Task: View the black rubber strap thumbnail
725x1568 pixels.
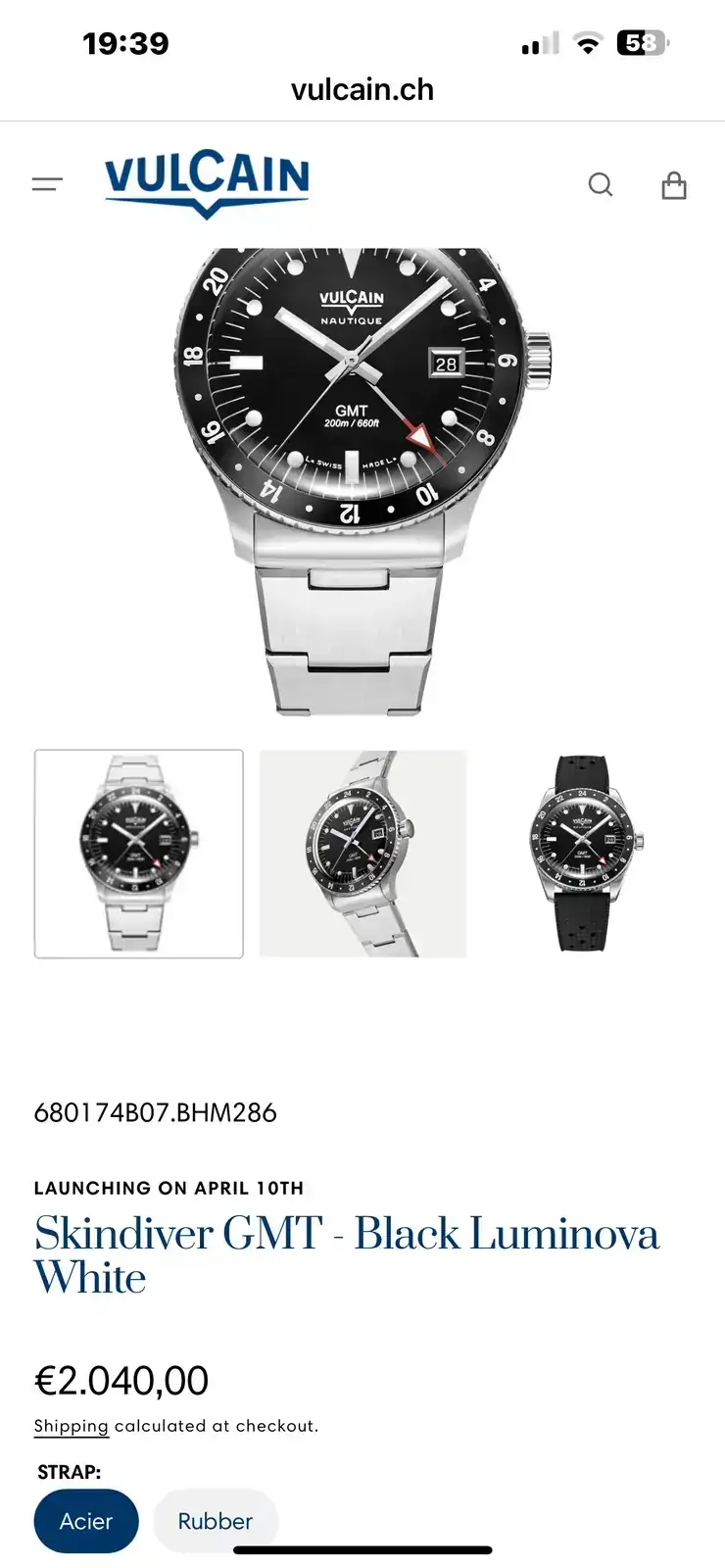Action: (586, 853)
